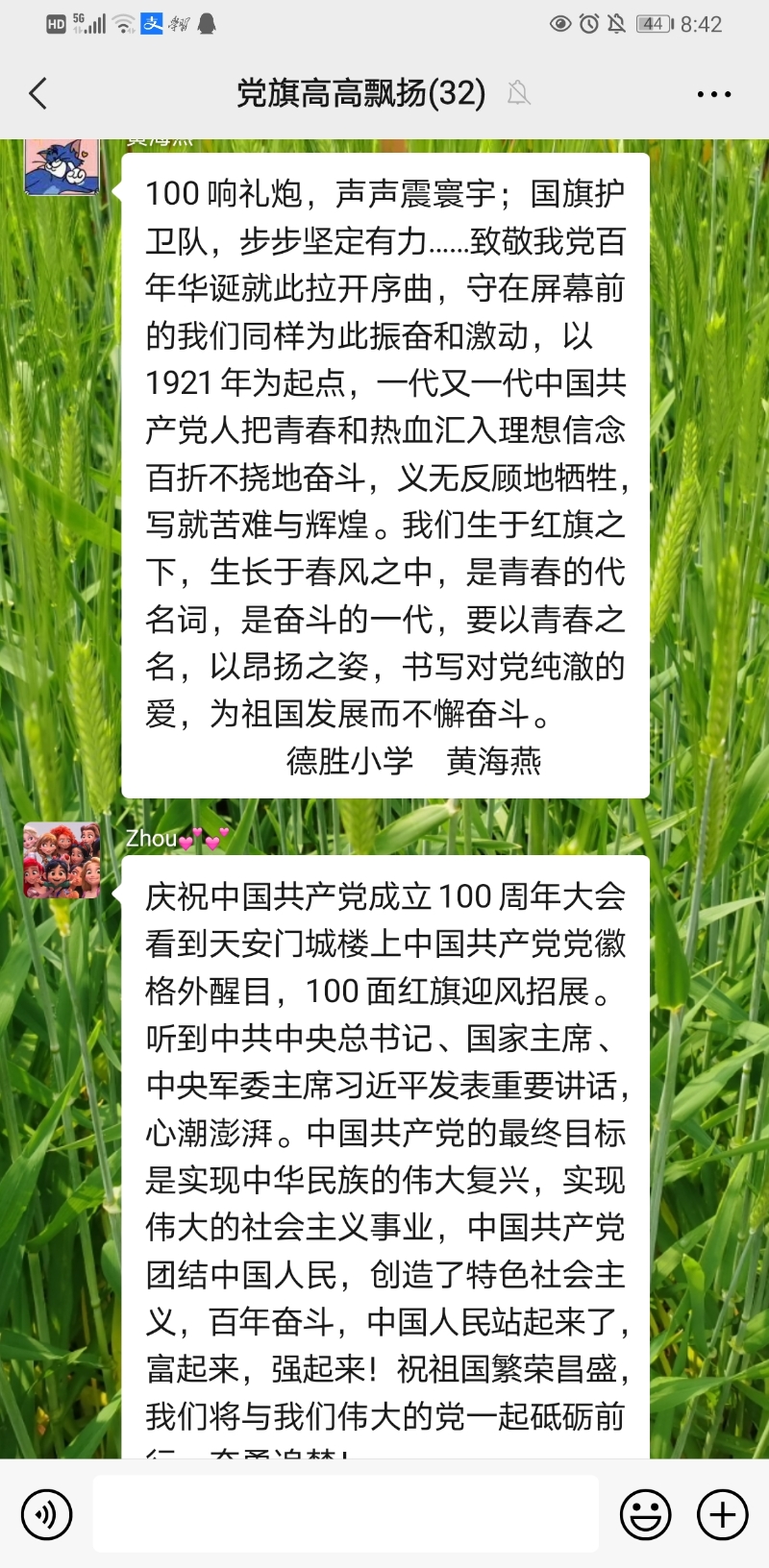
Task: Tap the message text field
Action: pyautogui.click(x=346, y=1514)
